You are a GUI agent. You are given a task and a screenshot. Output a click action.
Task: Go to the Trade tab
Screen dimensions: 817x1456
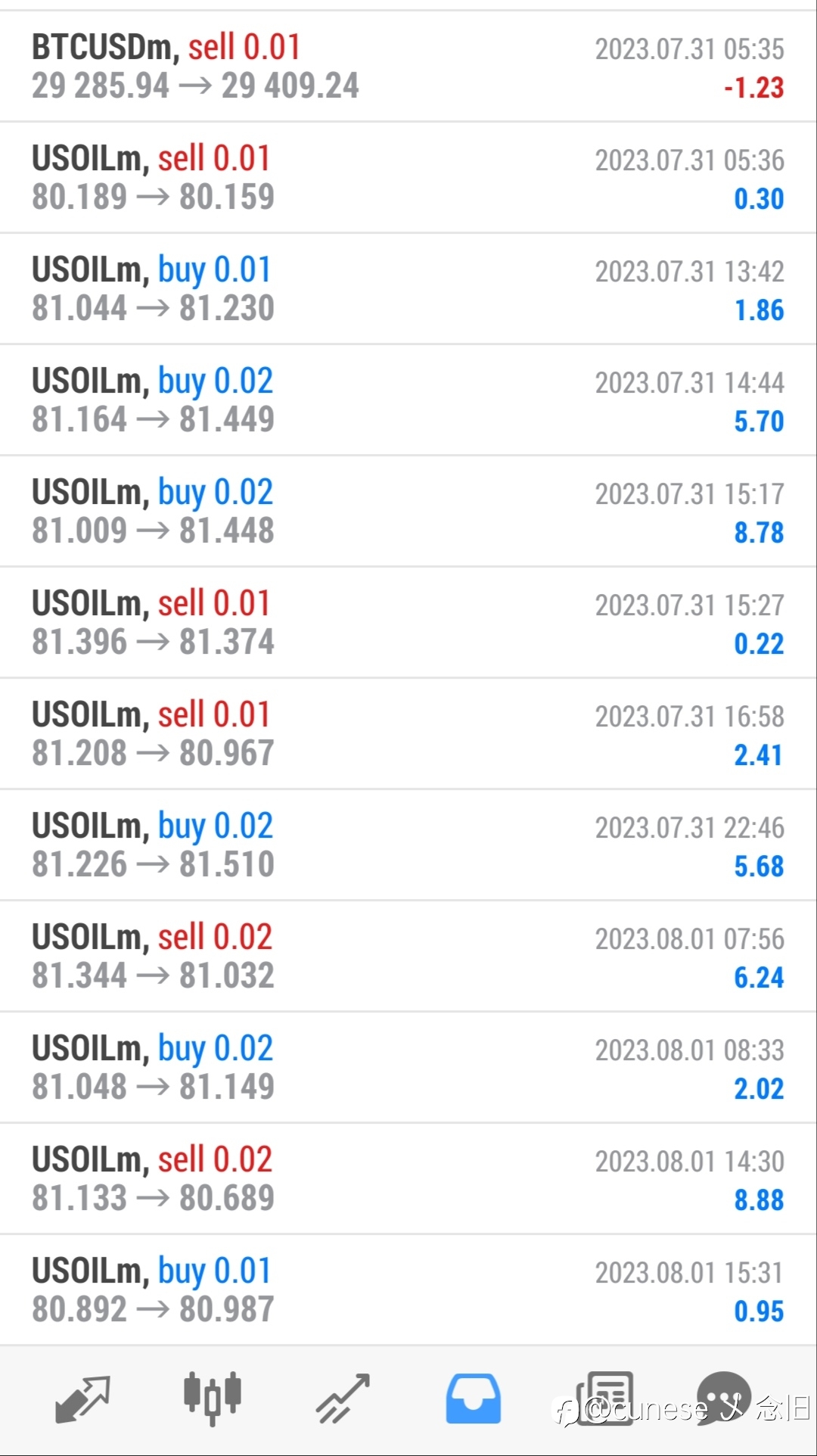pos(343,1398)
